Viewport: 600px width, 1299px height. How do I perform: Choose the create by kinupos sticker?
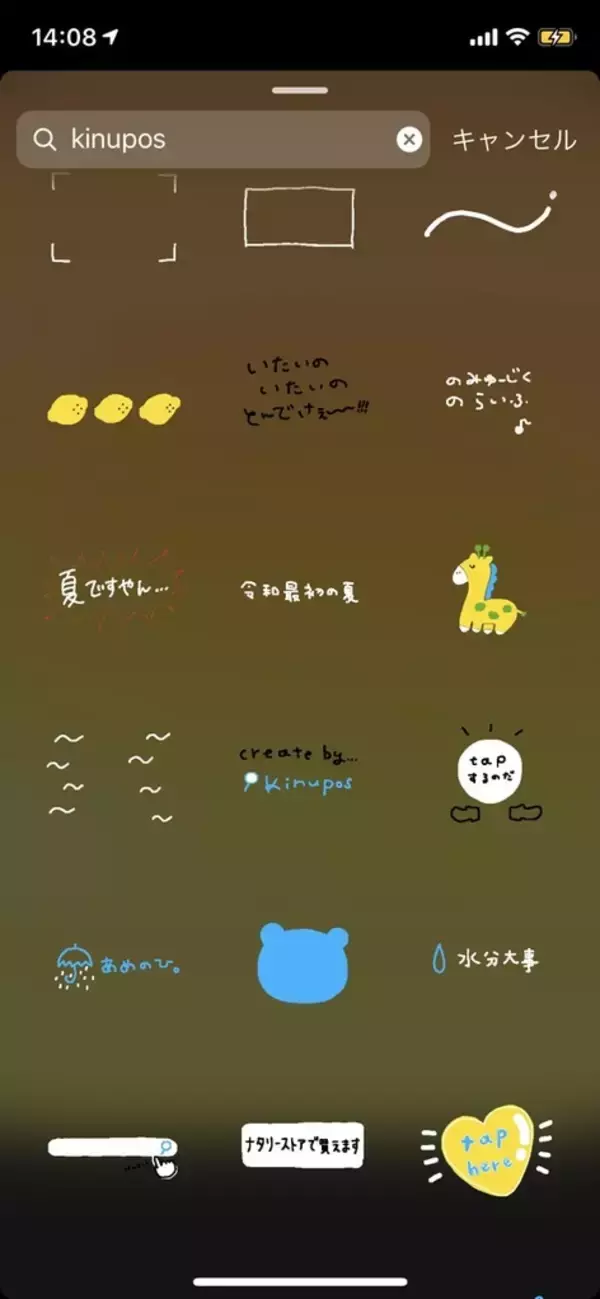click(296, 768)
